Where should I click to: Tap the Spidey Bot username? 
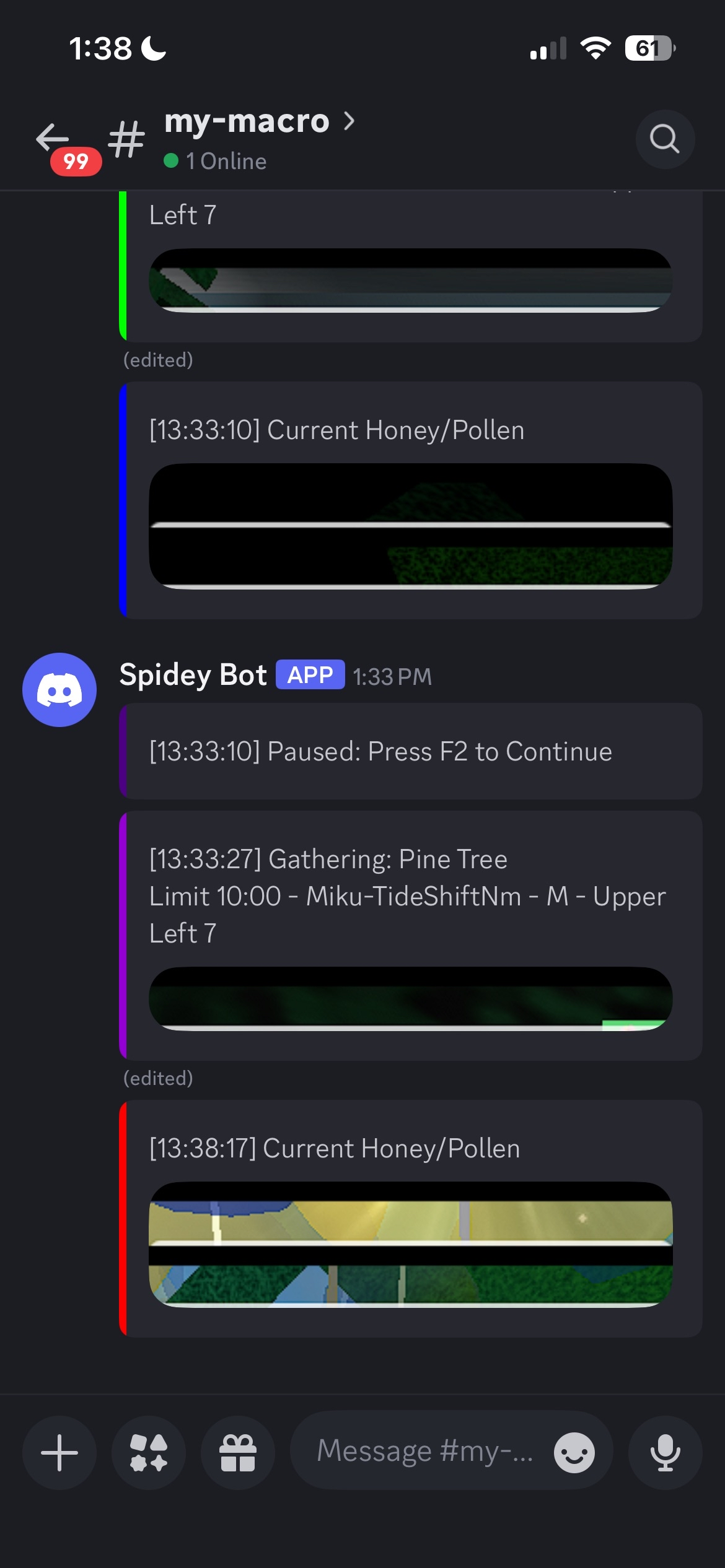coord(193,675)
